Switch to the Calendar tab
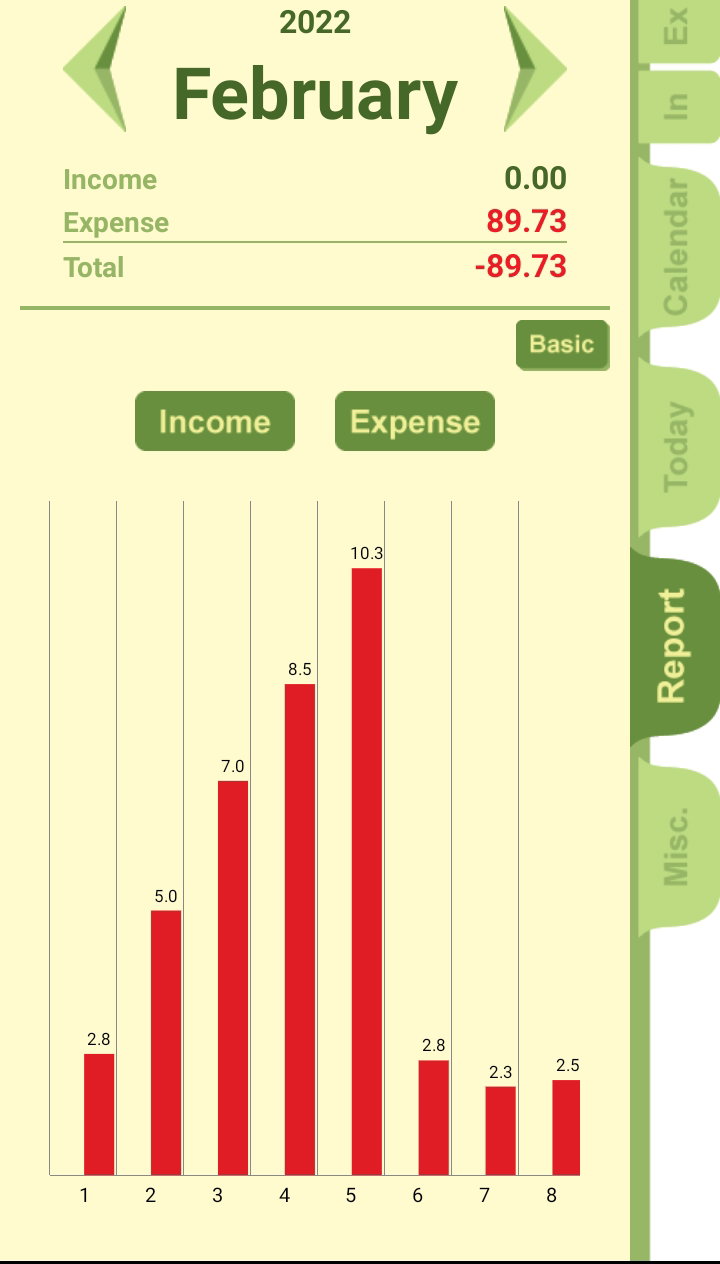720x1264 pixels. click(x=676, y=245)
